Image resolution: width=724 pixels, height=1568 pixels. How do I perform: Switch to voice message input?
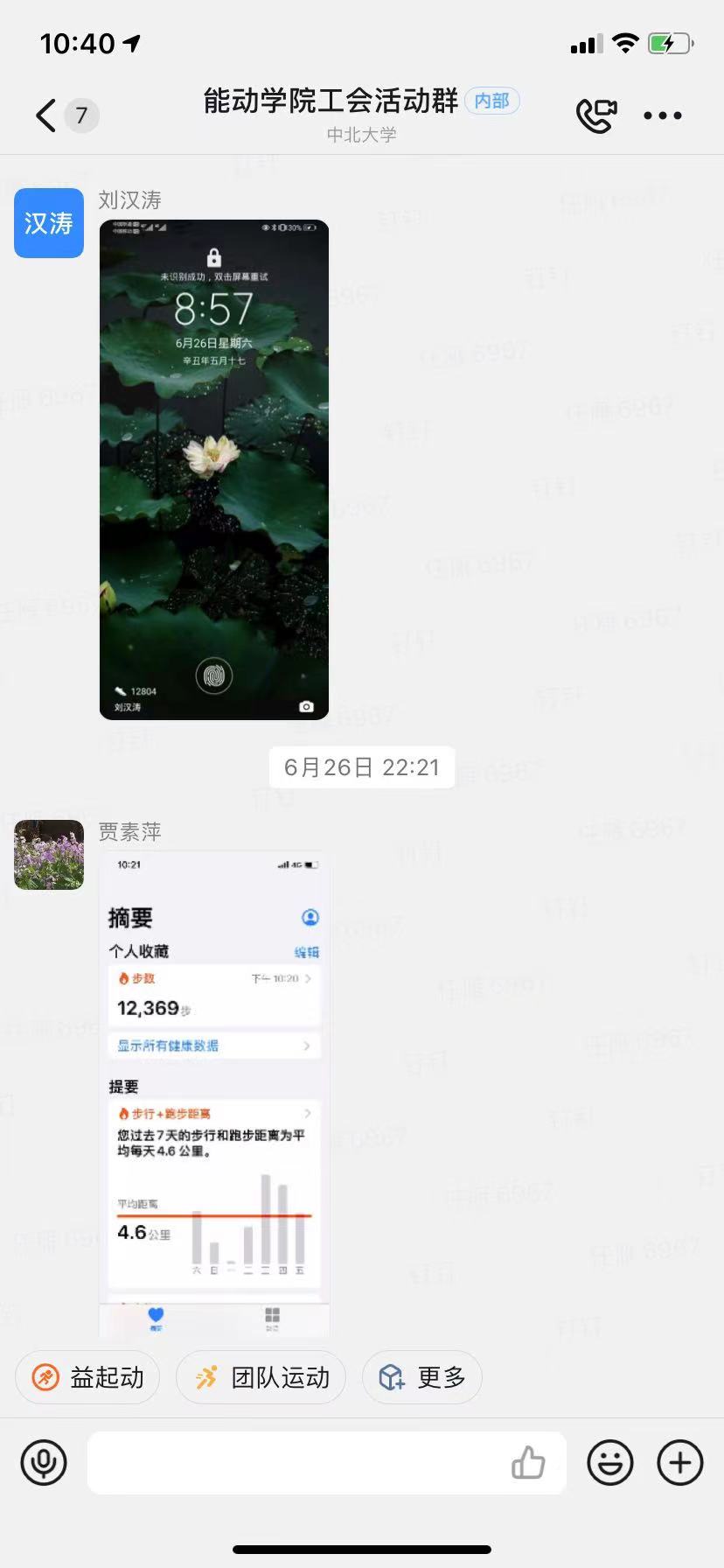[x=44, y=1462]
